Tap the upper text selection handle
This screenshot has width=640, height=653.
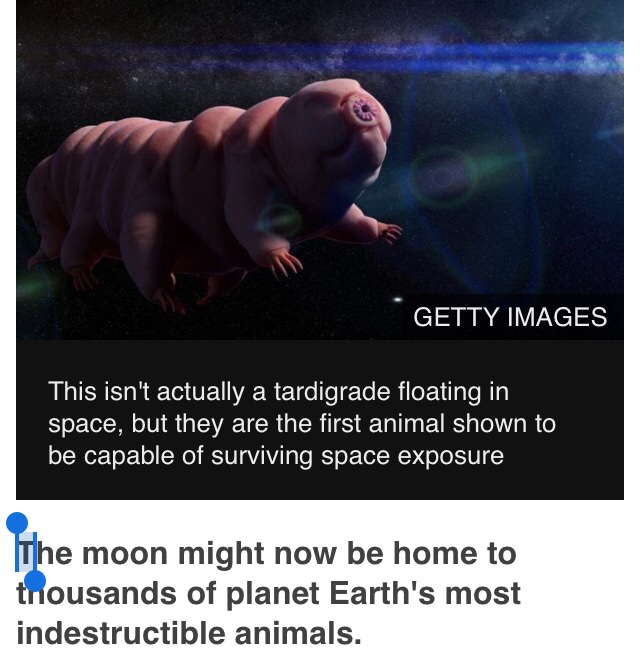click(17, 522)
